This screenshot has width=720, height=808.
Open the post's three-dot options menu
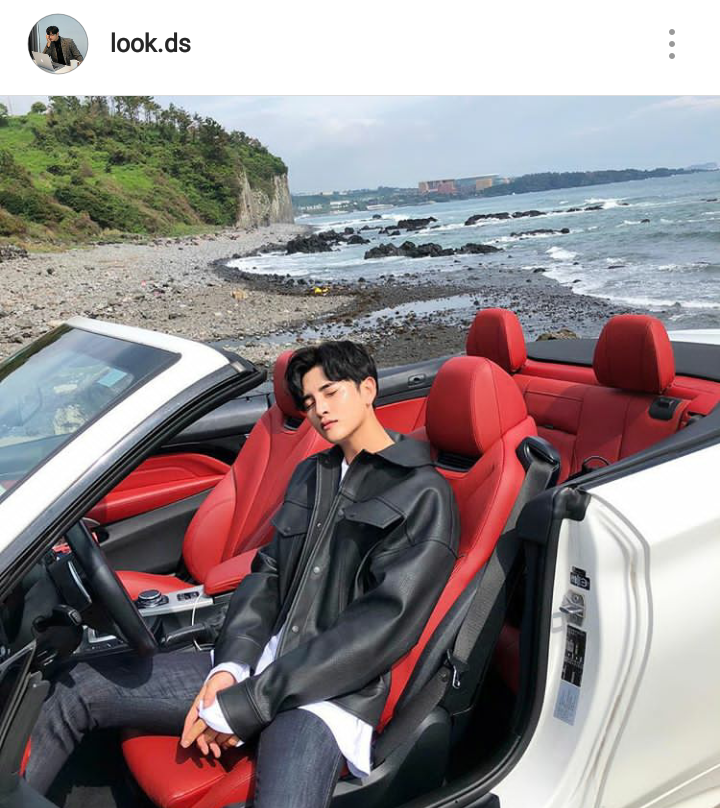(671, 44)
